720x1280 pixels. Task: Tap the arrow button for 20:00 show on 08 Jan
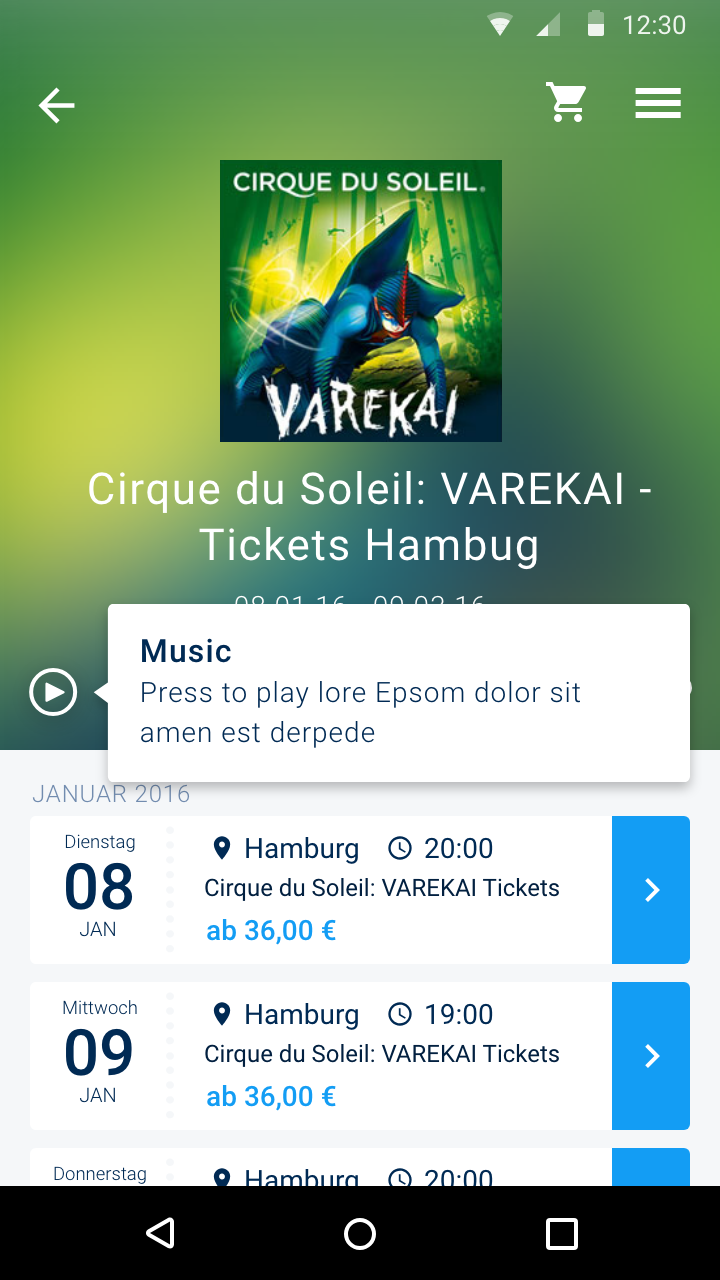tap(651, 890)
